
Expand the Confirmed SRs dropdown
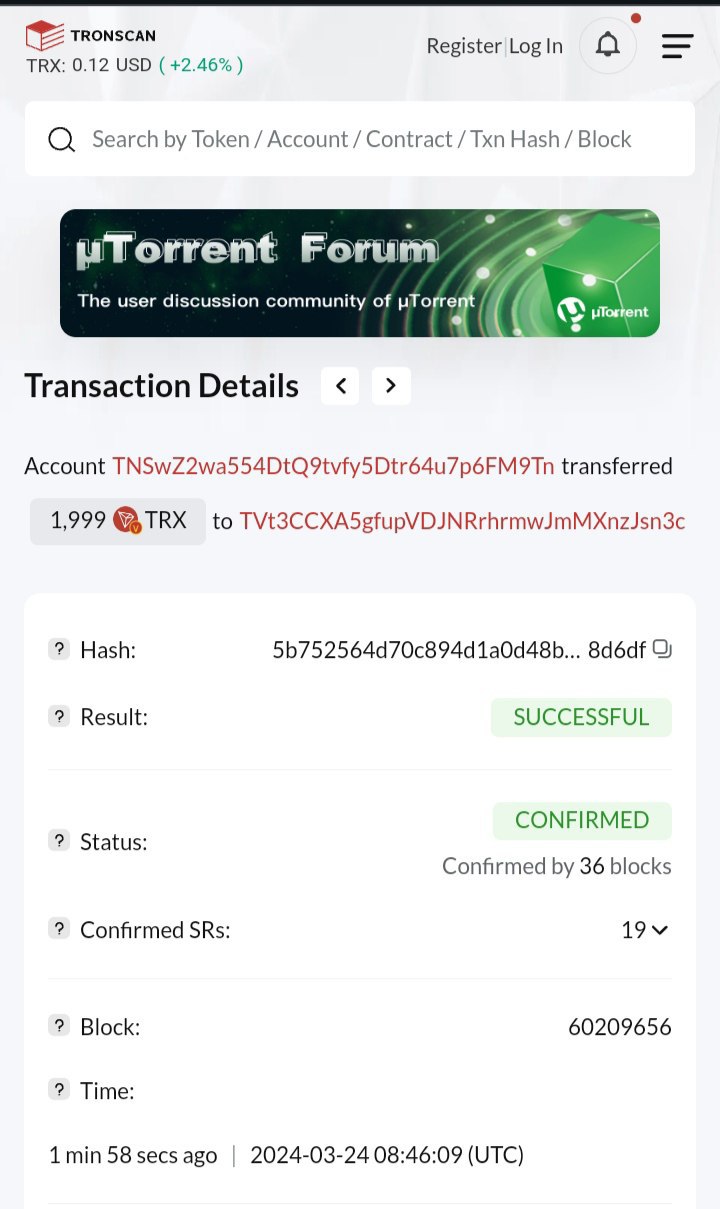[x=645, y=930]
